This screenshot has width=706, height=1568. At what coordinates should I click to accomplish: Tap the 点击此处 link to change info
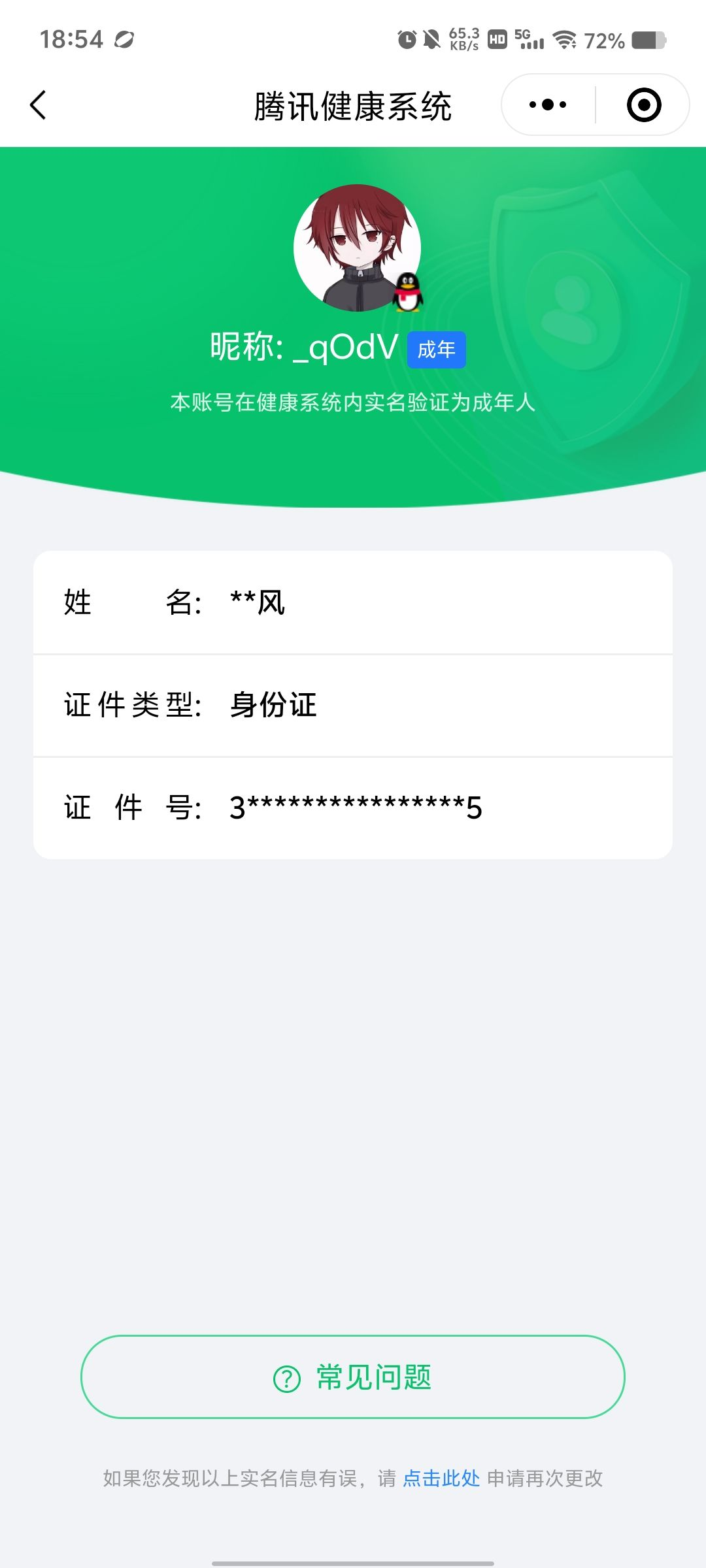click(x=441, y=1478)
